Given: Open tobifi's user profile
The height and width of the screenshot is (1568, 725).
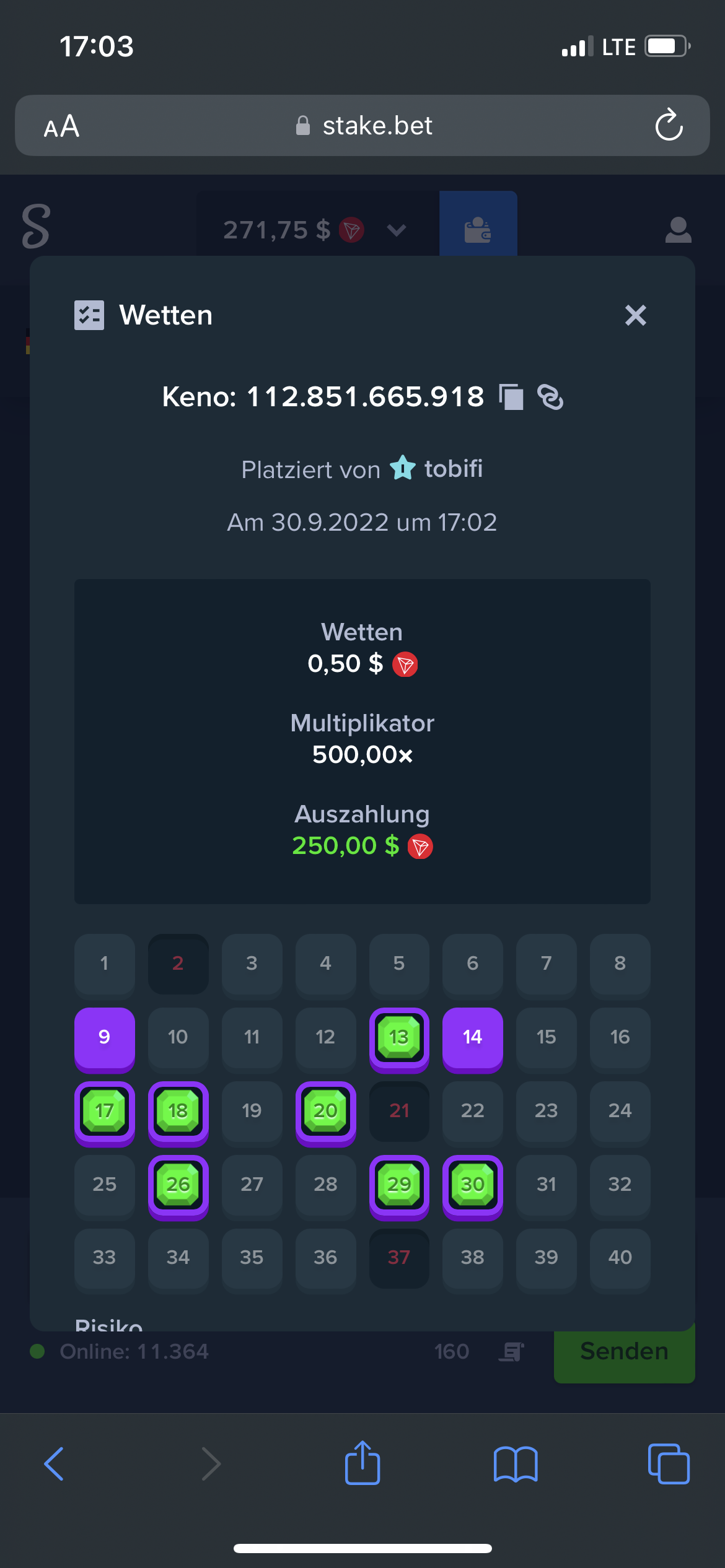Looking at the screenshot, I should click(x=453, y=469).
